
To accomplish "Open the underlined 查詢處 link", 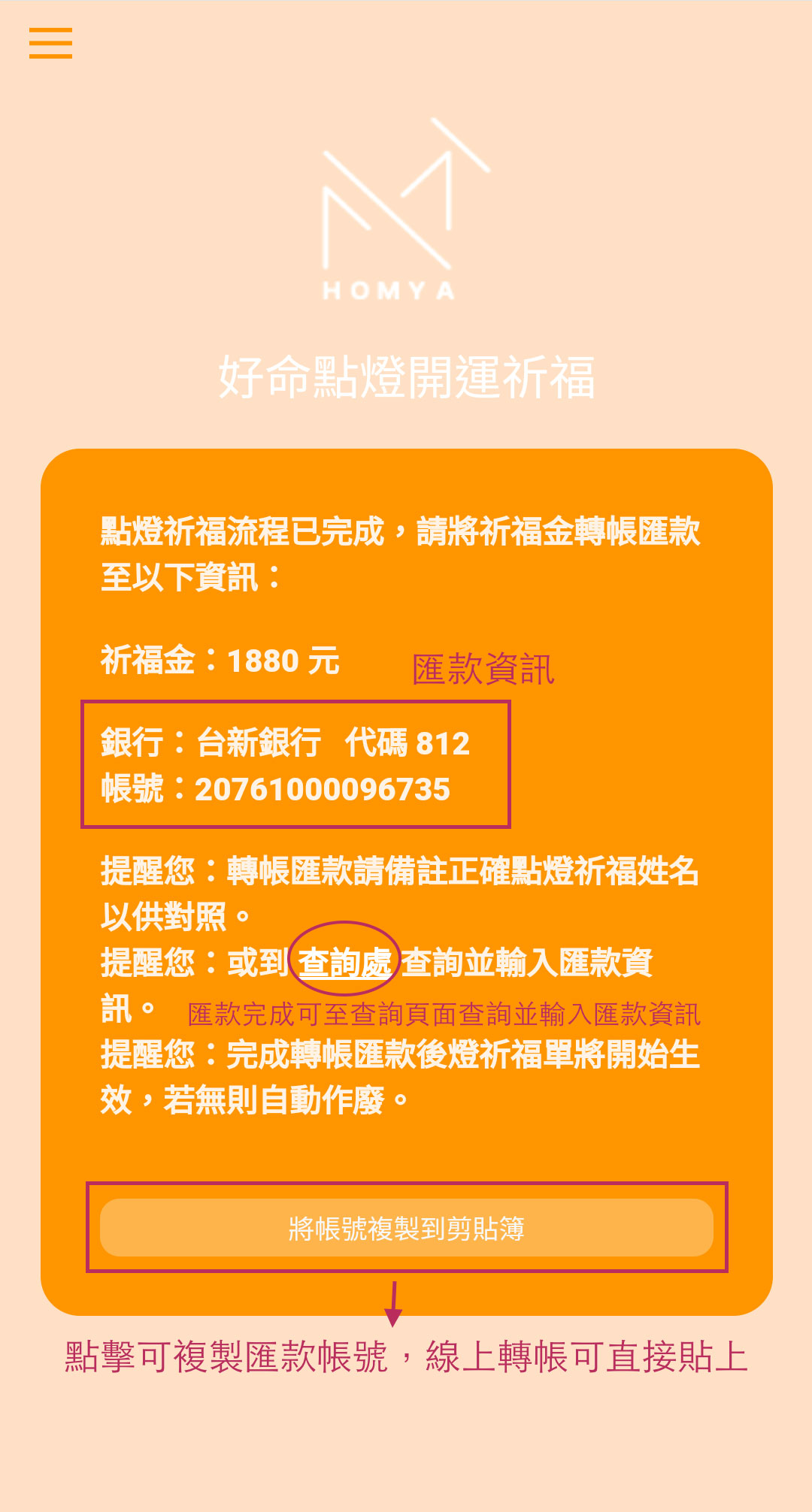I will [x=344, y=963].
